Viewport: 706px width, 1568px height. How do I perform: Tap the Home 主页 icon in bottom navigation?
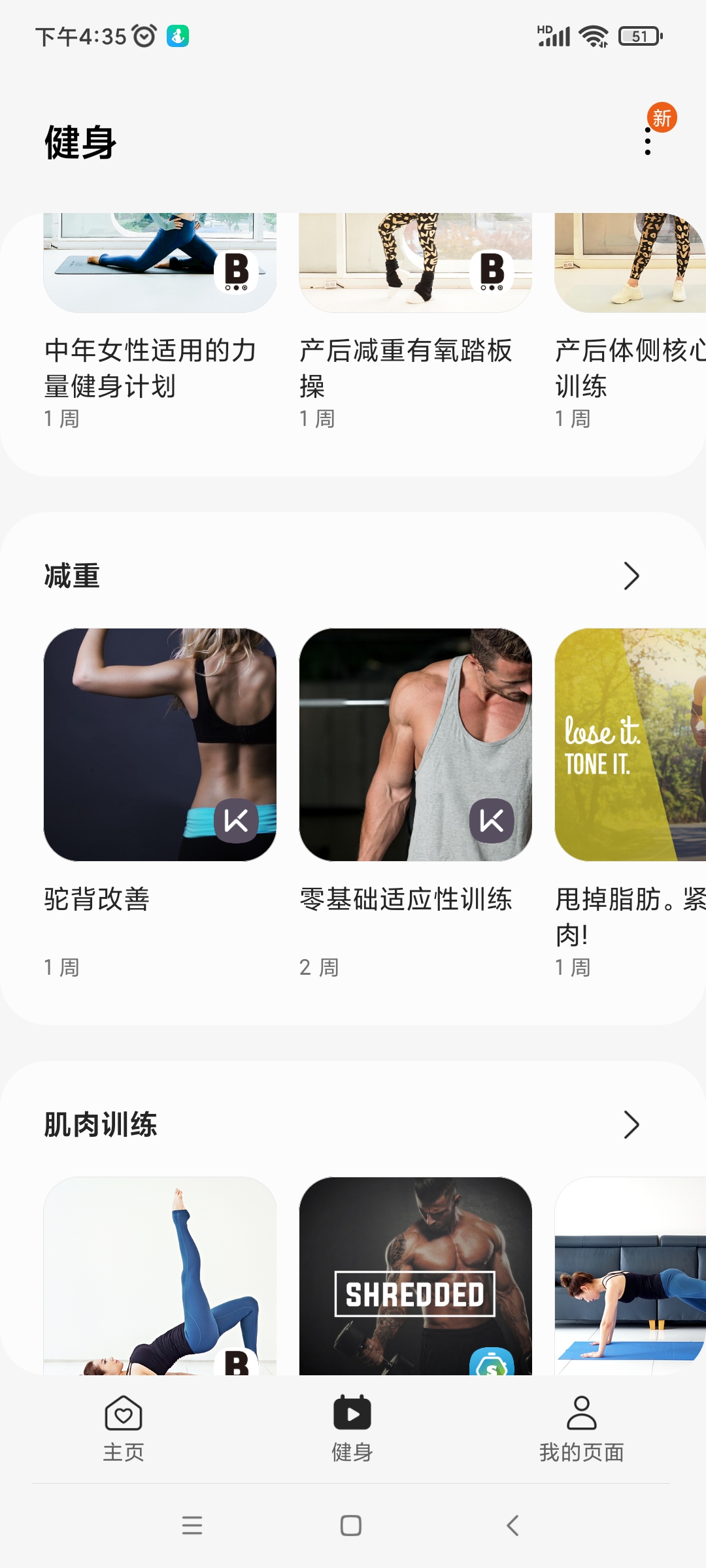pos(123,1414)
